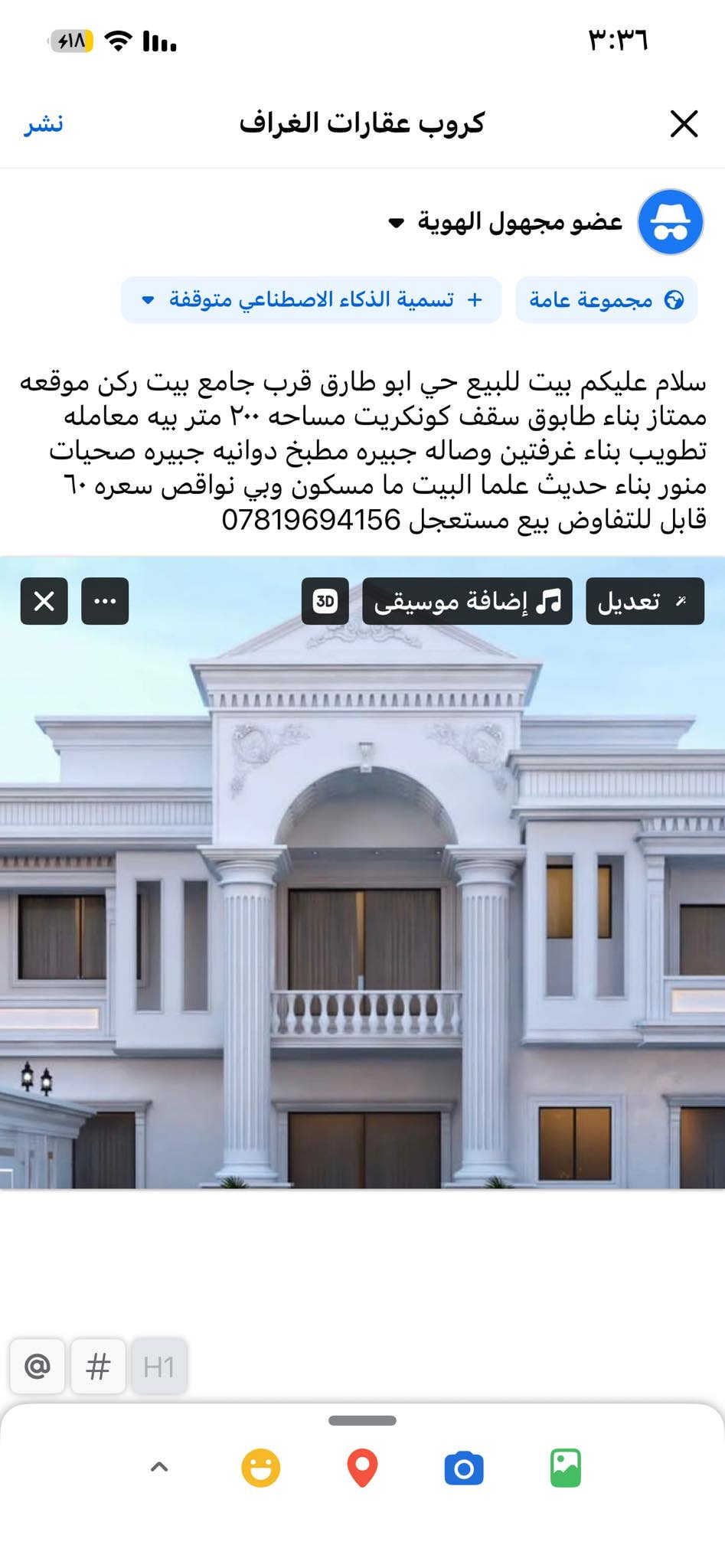
Task: Edit the post text about the house
Action: 363,450
